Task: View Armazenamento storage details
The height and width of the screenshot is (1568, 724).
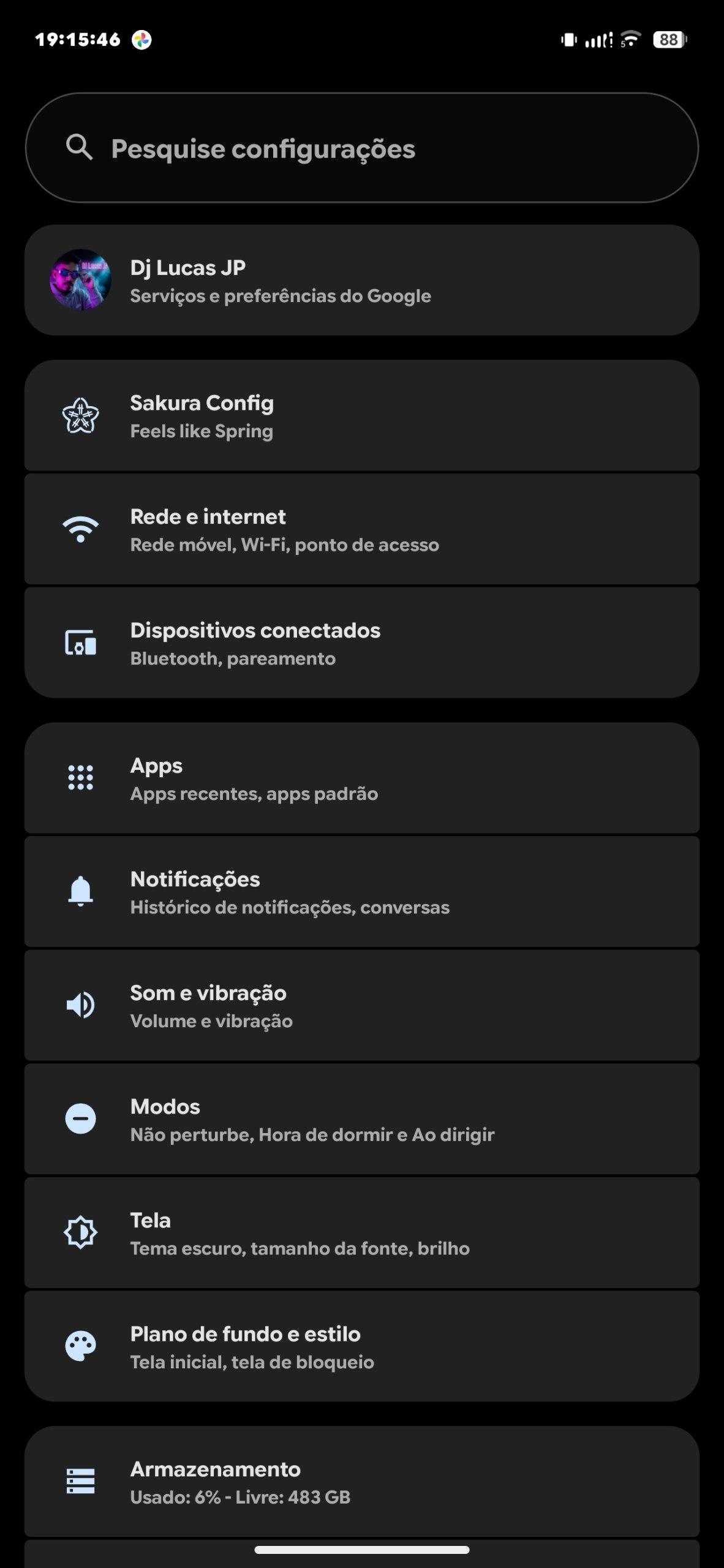Action: point(361,1482)
